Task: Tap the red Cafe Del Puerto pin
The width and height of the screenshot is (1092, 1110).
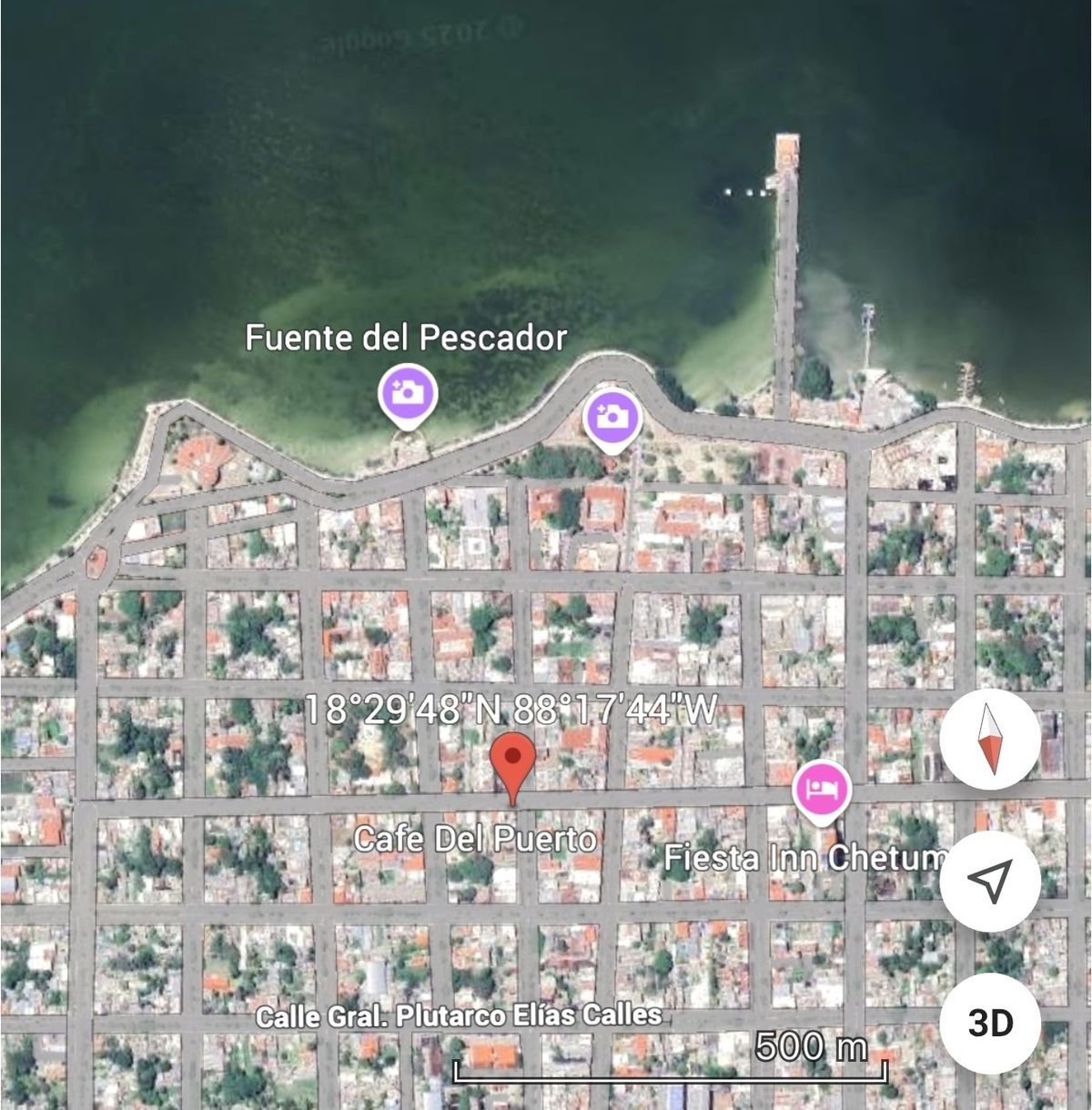Action: click(513, 762)
